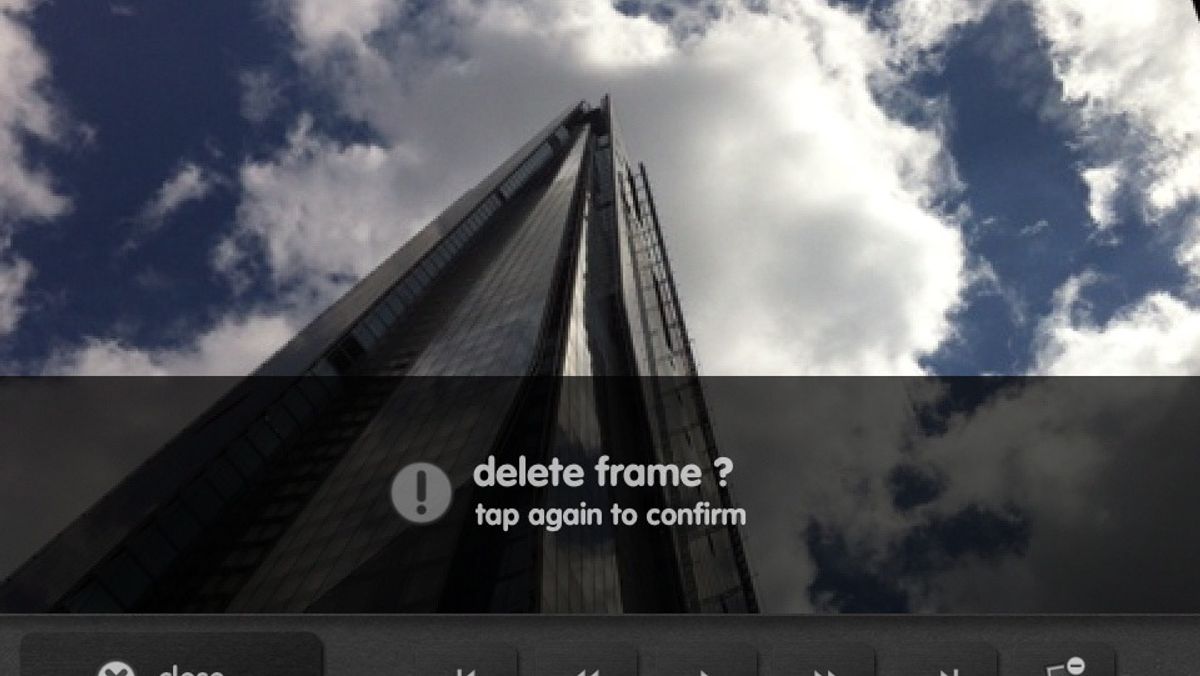Step back one frame

[x=582, y=664]
